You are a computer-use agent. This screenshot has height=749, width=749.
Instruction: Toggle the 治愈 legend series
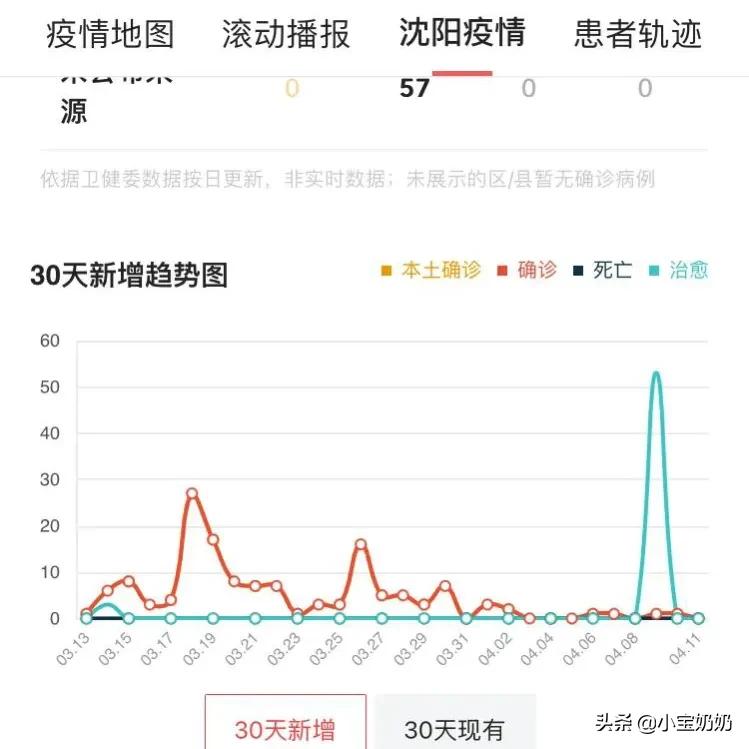coord(679,270)
